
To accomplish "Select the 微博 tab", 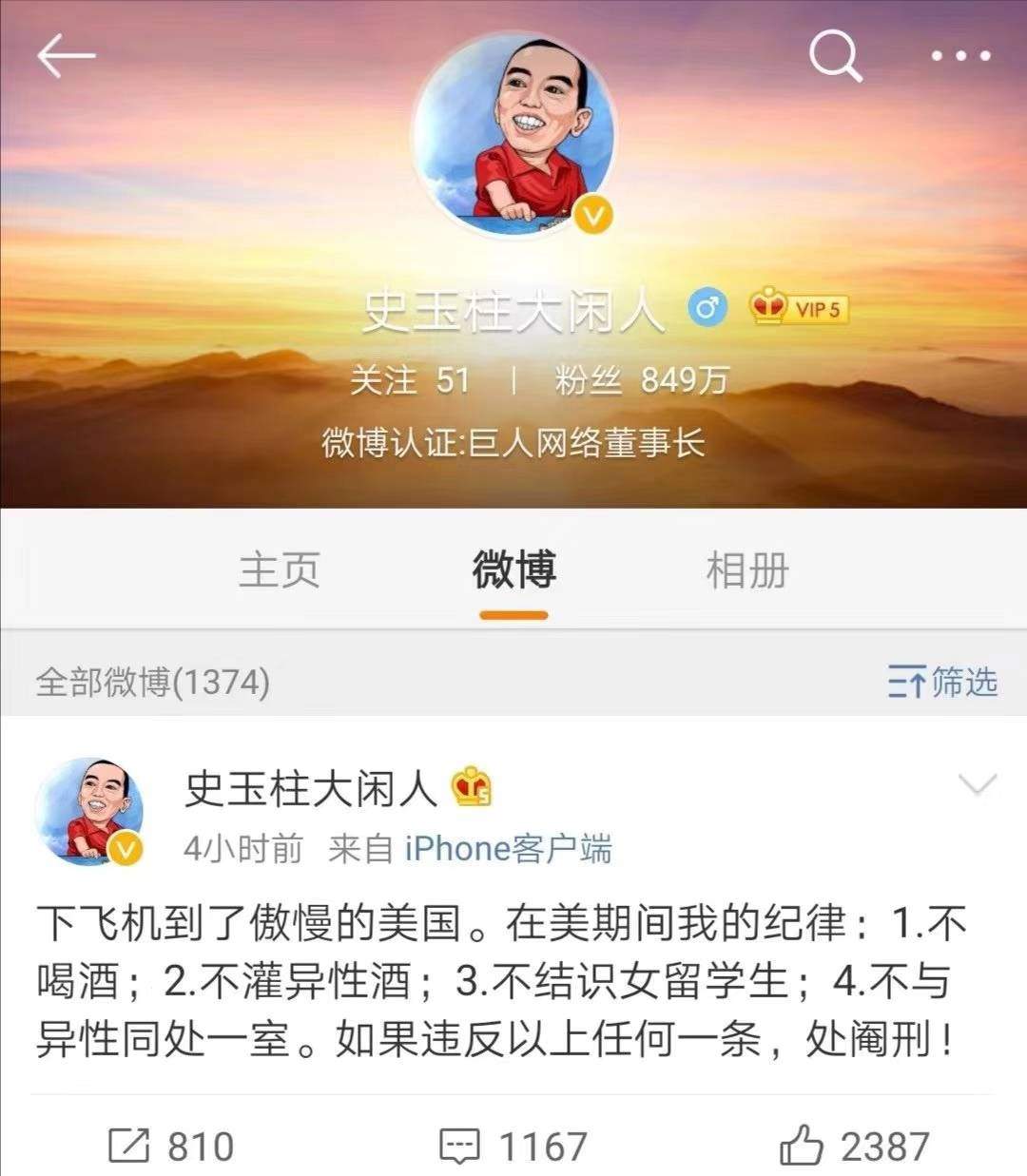I will coord(513,570).
